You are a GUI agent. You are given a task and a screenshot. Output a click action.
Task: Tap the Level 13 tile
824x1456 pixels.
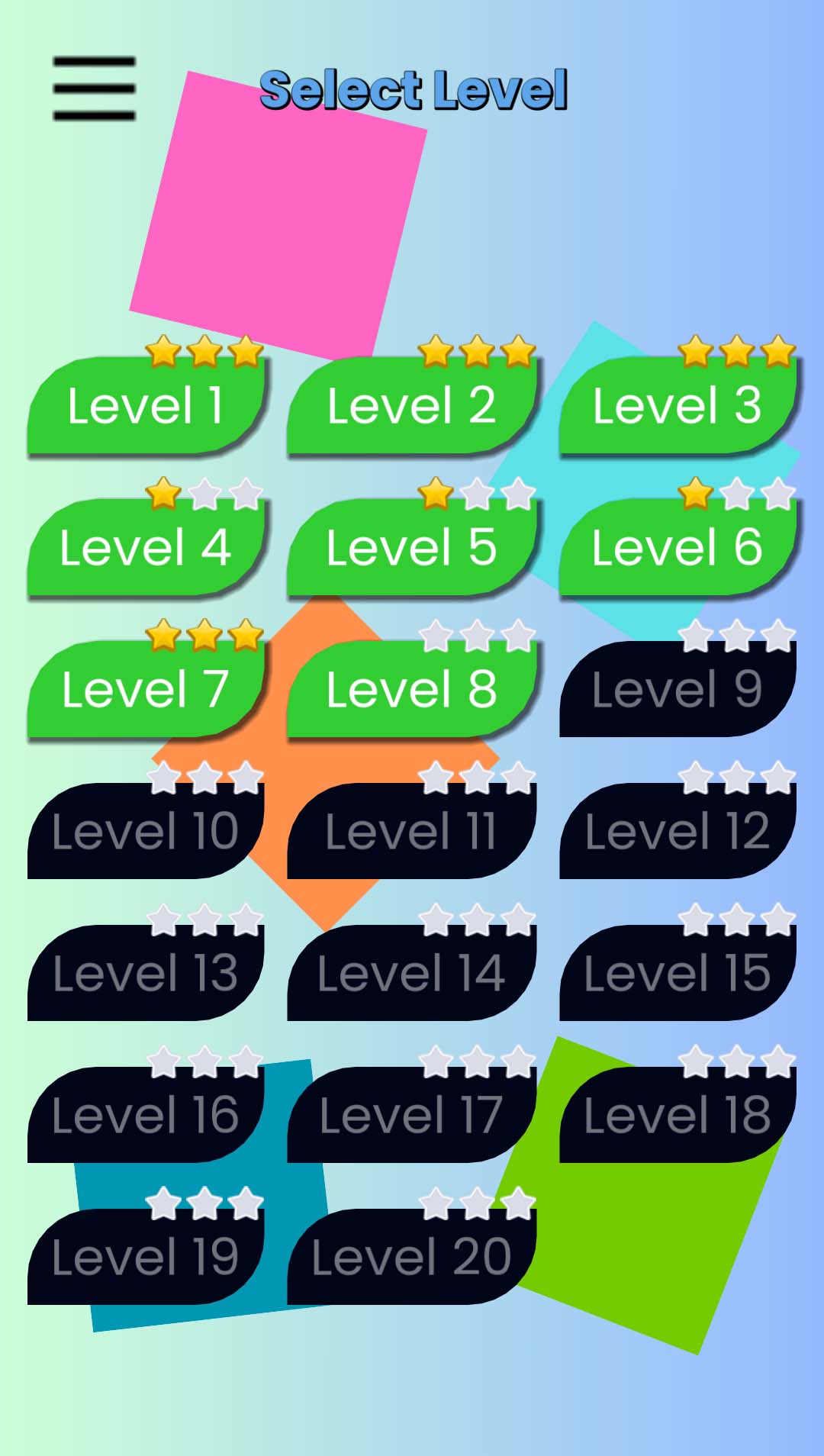click(x=146, y=973)
